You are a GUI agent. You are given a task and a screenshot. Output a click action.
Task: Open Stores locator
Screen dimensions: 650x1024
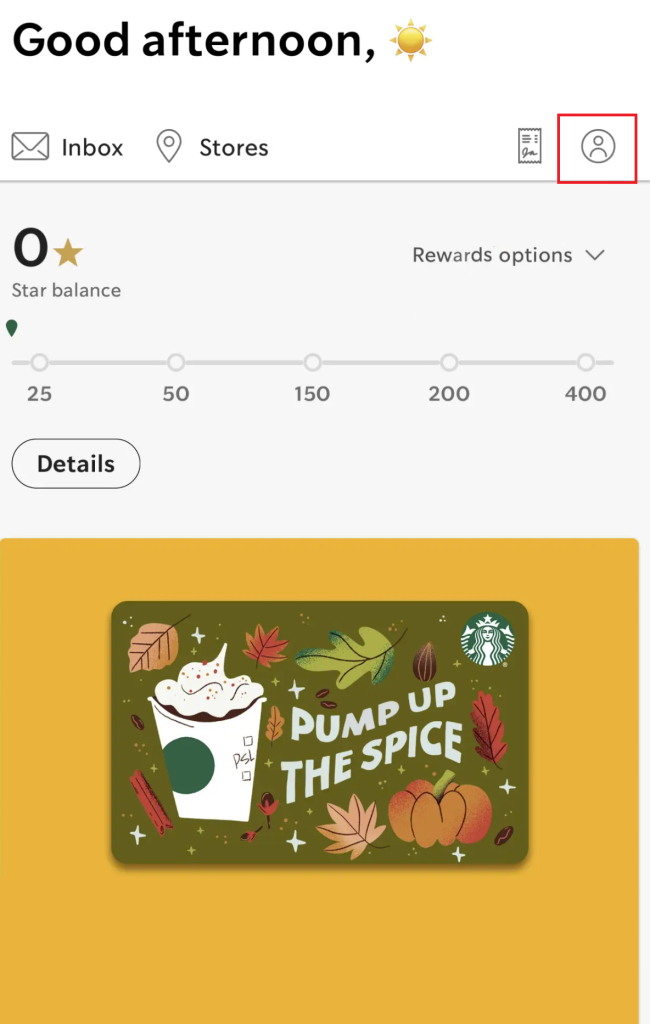tap(213, 147)
